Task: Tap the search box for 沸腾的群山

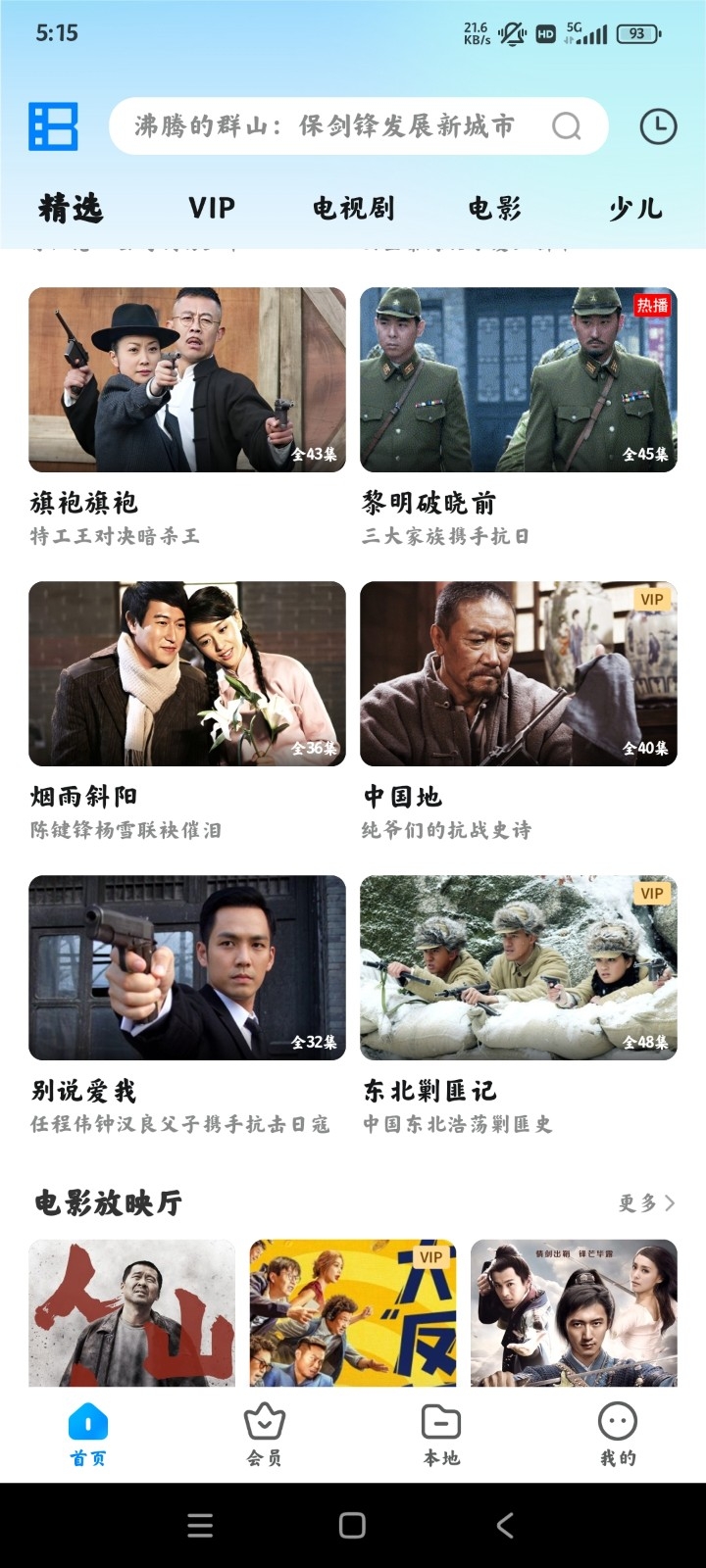Action: [x=333, y=126]
